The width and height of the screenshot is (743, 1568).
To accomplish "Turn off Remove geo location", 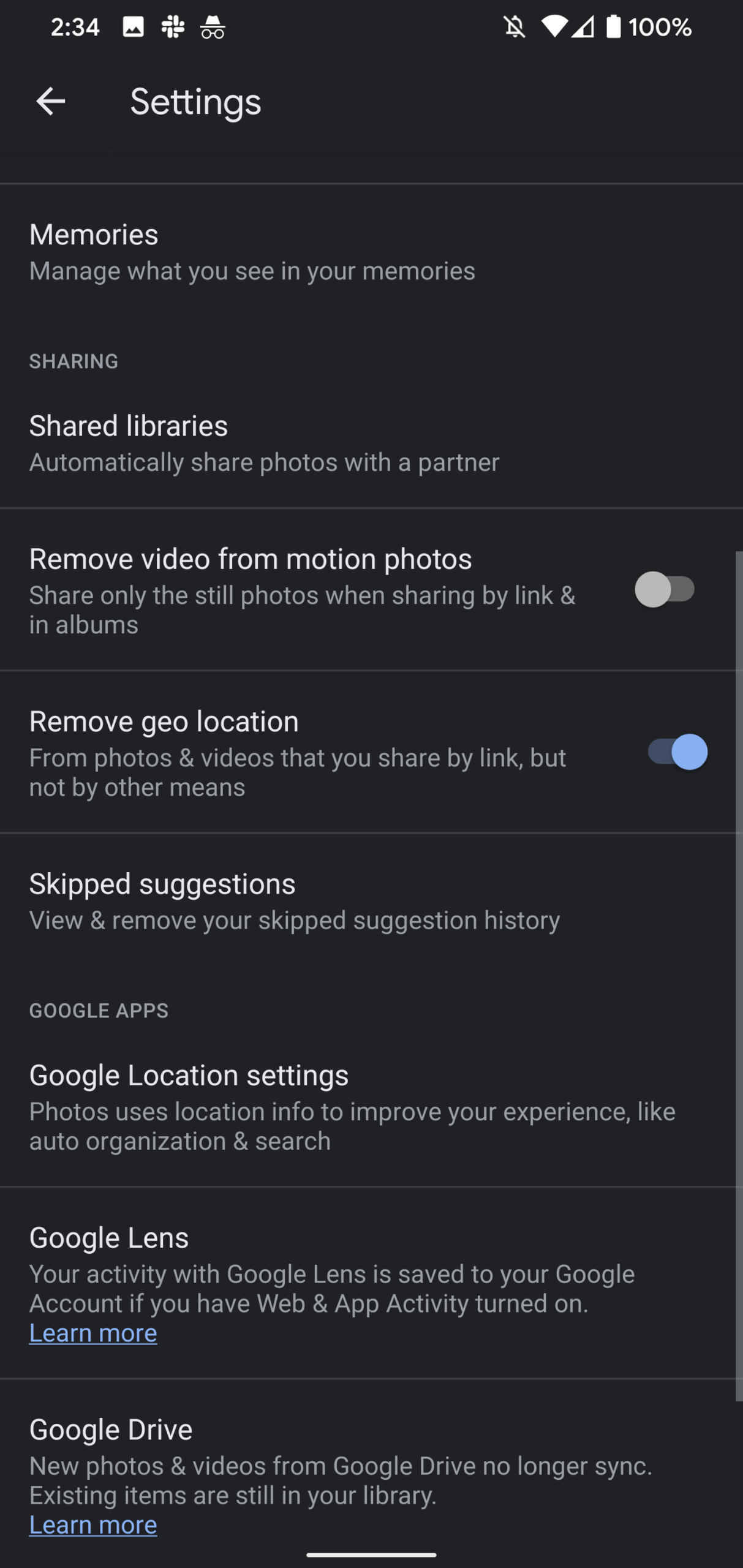I will tap(677, 752).
